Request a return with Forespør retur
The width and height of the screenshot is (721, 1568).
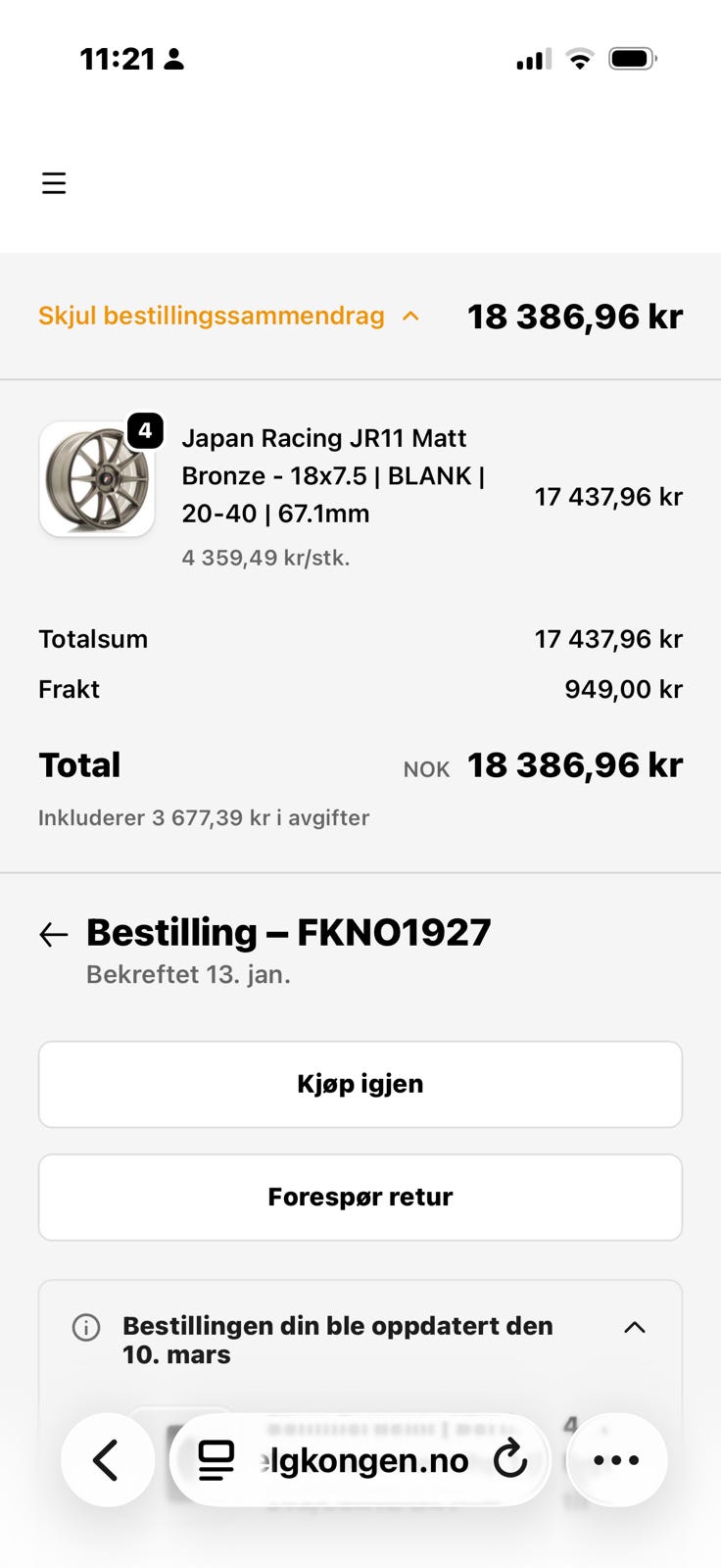360,1197
